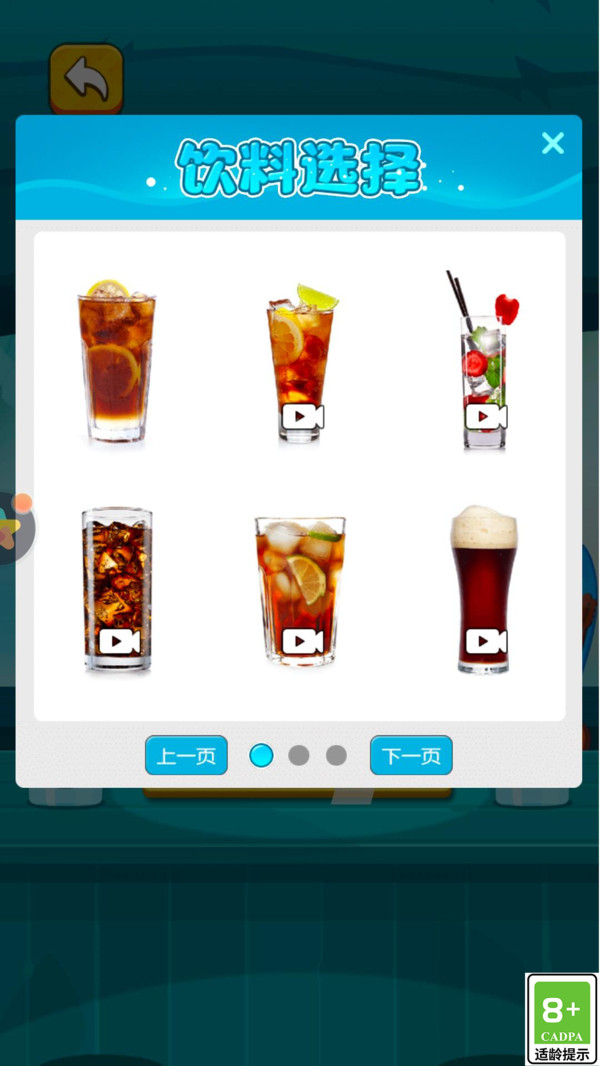Select the iced tea with lemon slice on top
Image resolution: width=600 pixels, height=1066 pixels.
[116, 361]
